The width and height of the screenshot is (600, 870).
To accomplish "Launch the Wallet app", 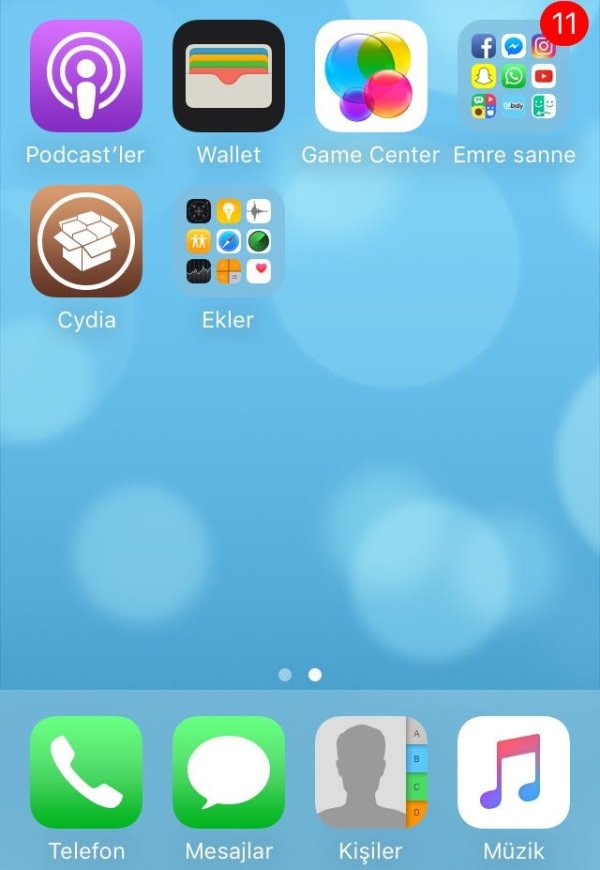I will (x=229, y=76).
